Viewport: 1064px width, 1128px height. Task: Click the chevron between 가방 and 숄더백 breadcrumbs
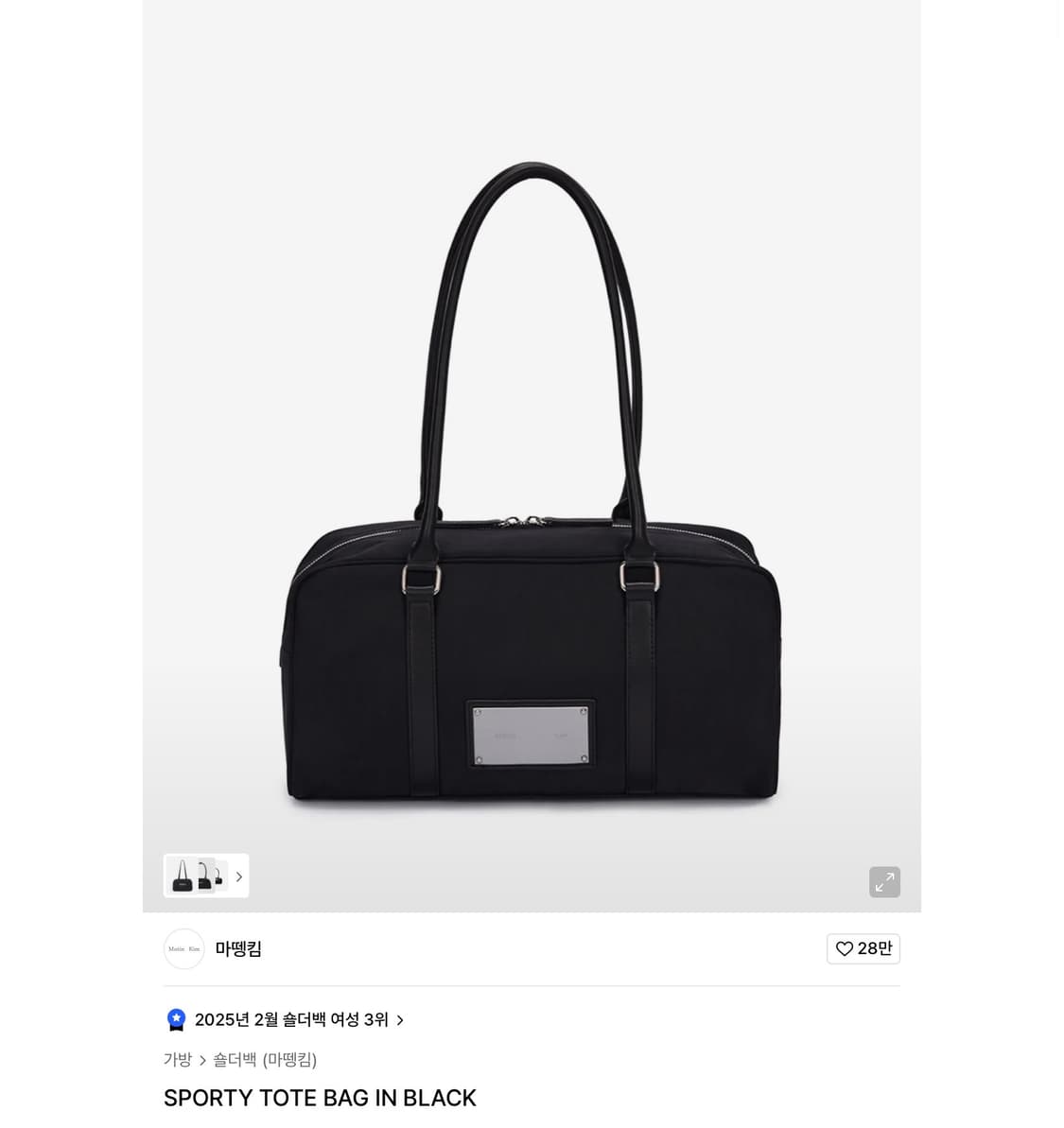coord(202,1060)
